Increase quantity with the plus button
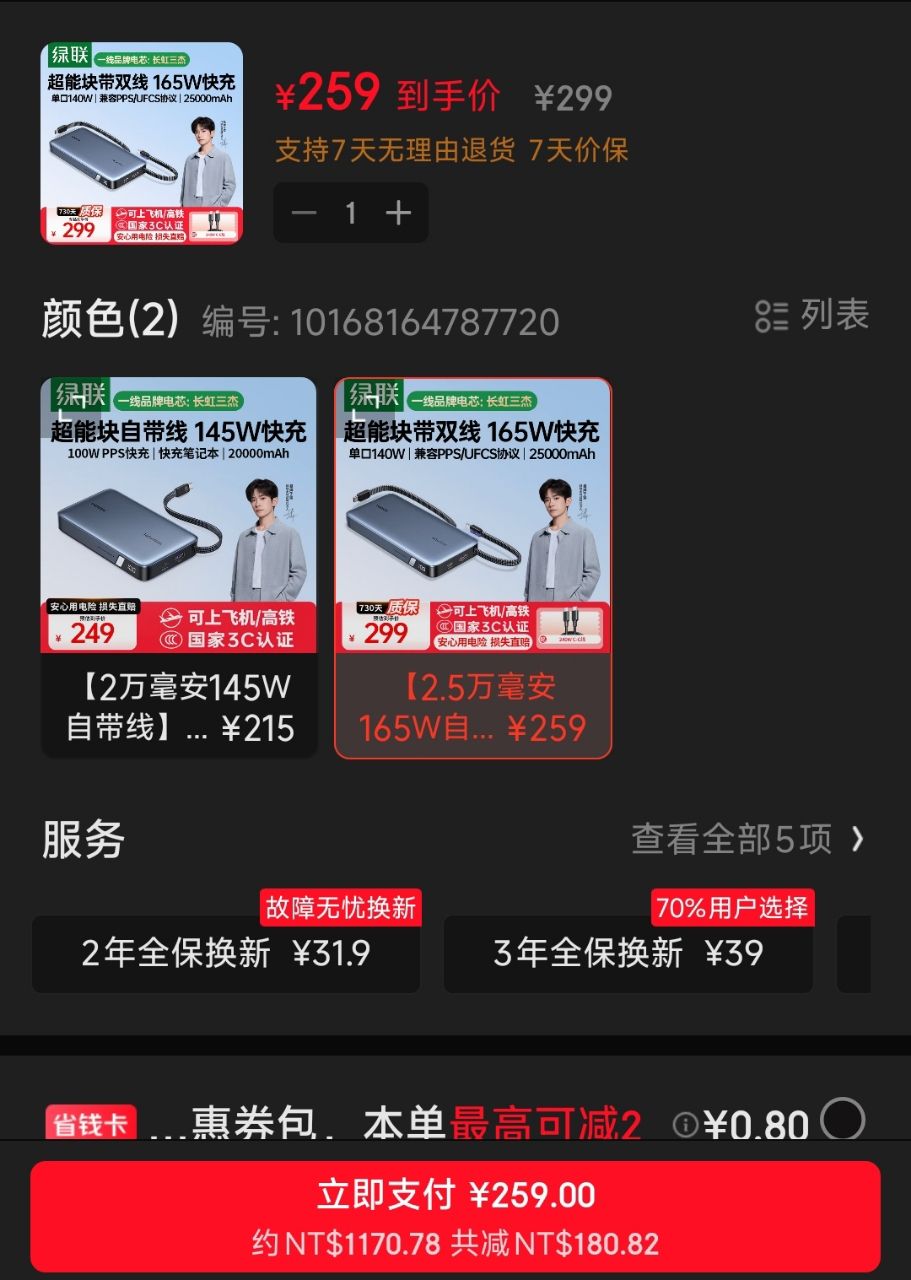This screenshot has height=1280, width=911. click(398, 212)
